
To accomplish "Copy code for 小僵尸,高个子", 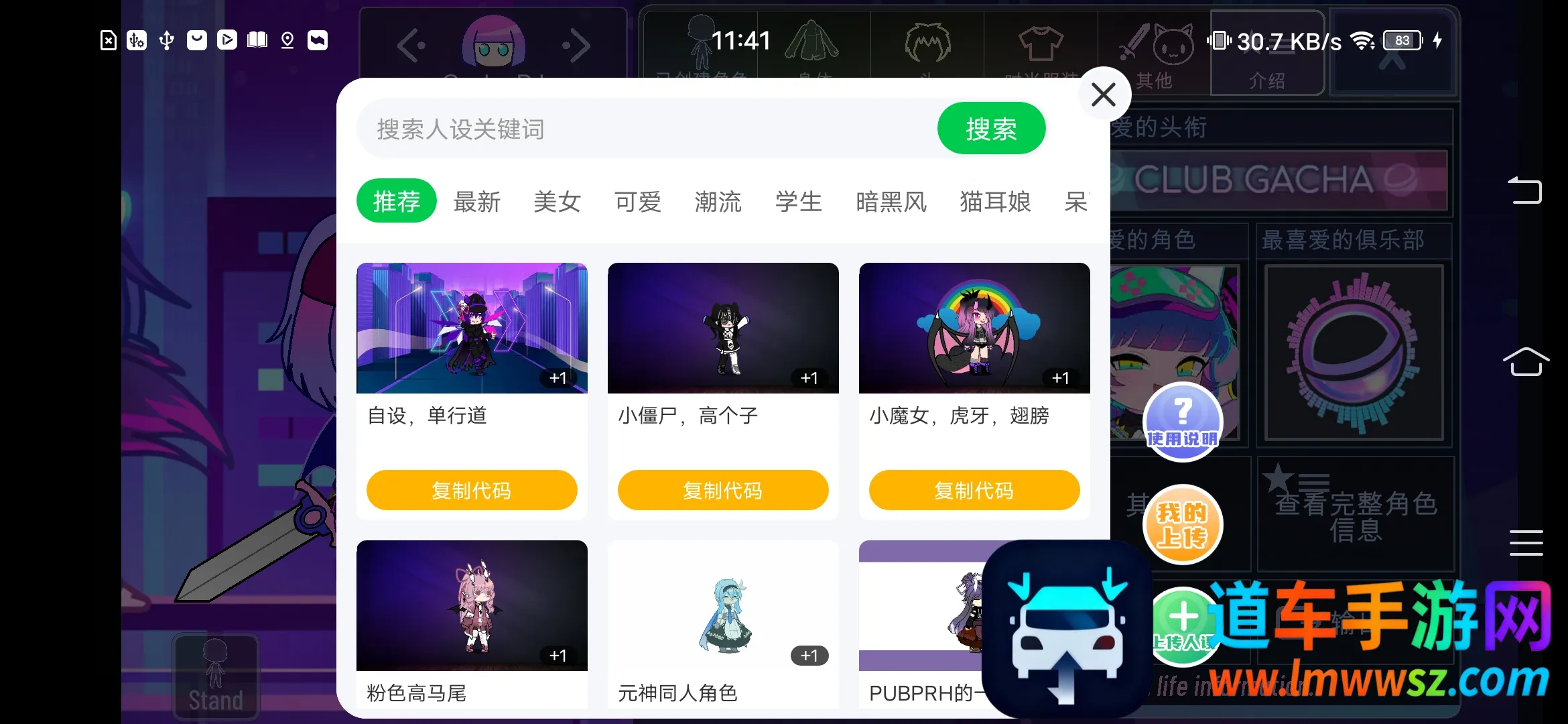I will (722, 490).
